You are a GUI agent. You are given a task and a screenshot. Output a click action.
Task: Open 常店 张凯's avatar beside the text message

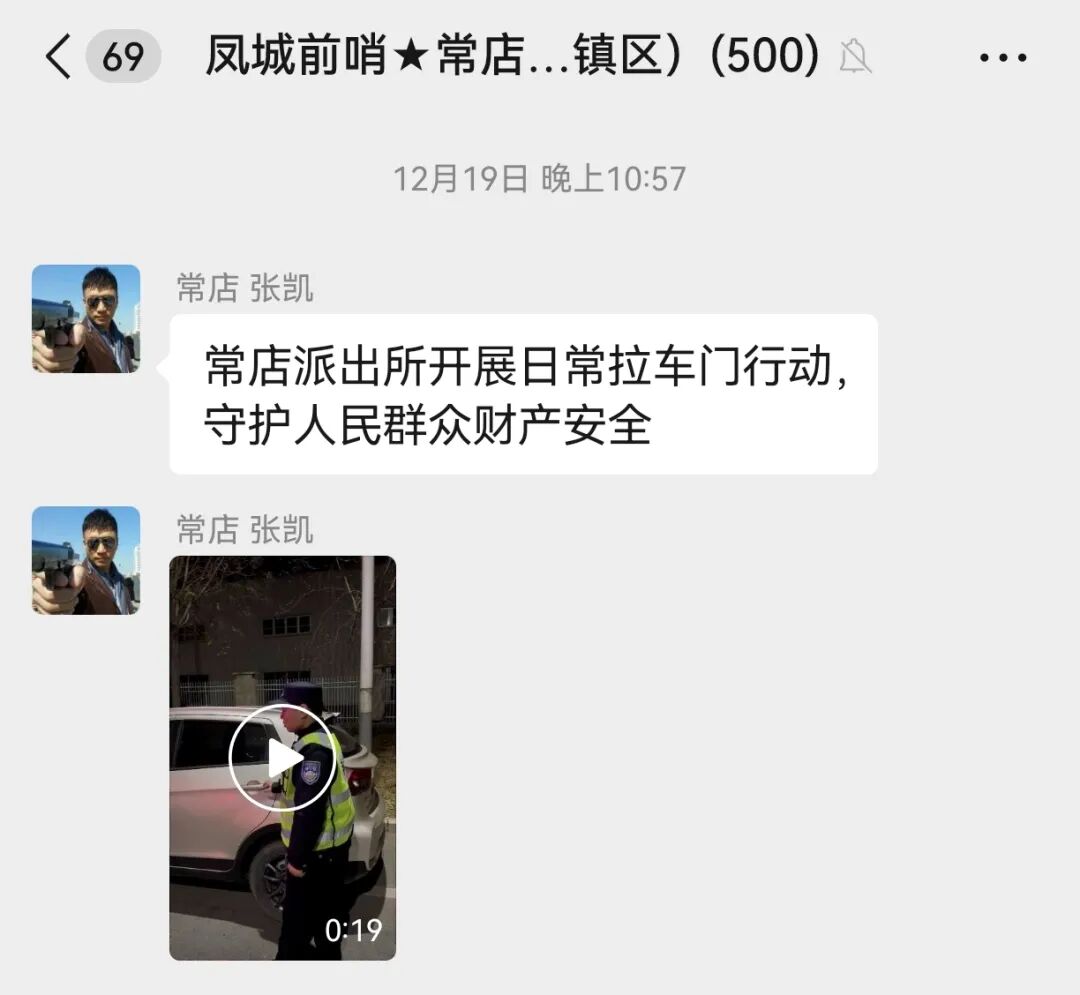point(86,319)
